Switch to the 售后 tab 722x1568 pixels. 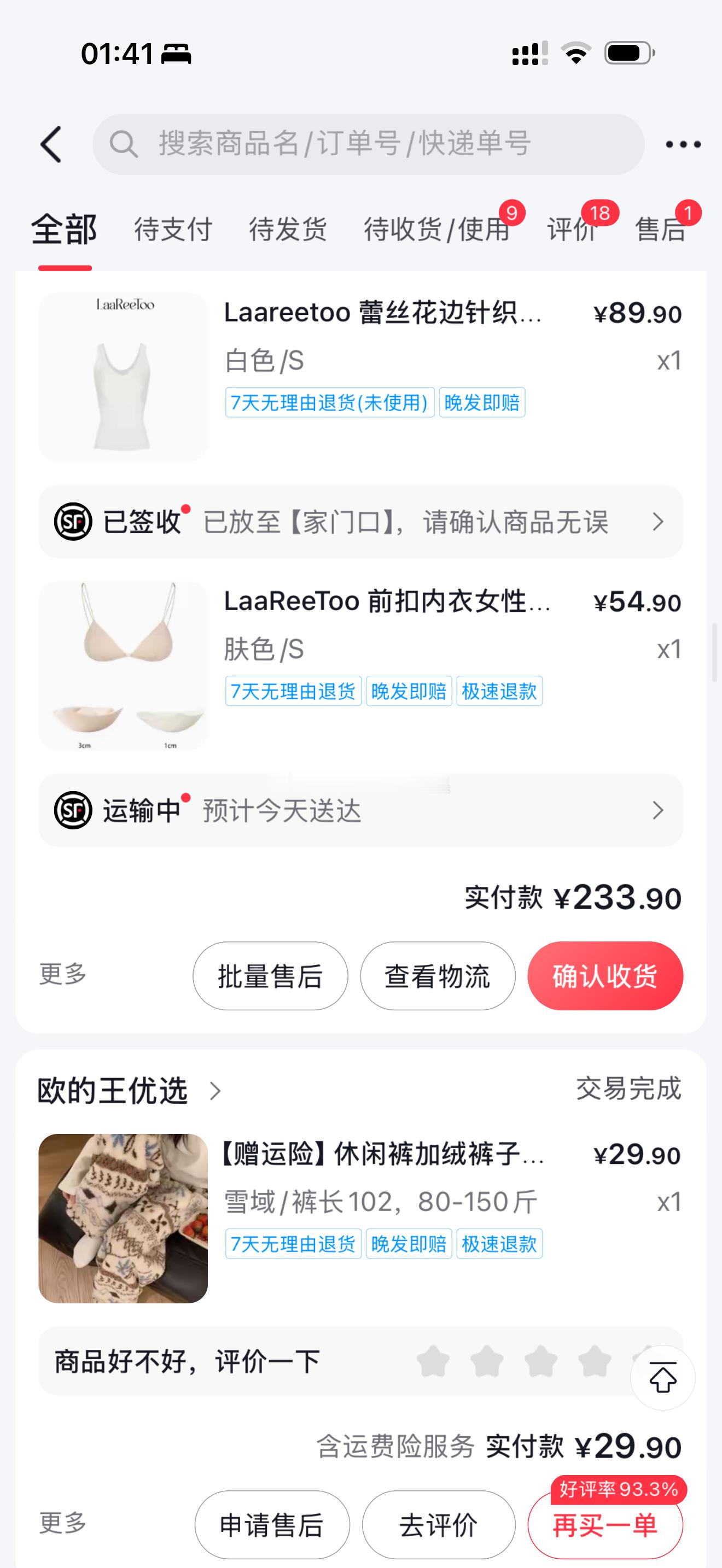pos(661,230)
